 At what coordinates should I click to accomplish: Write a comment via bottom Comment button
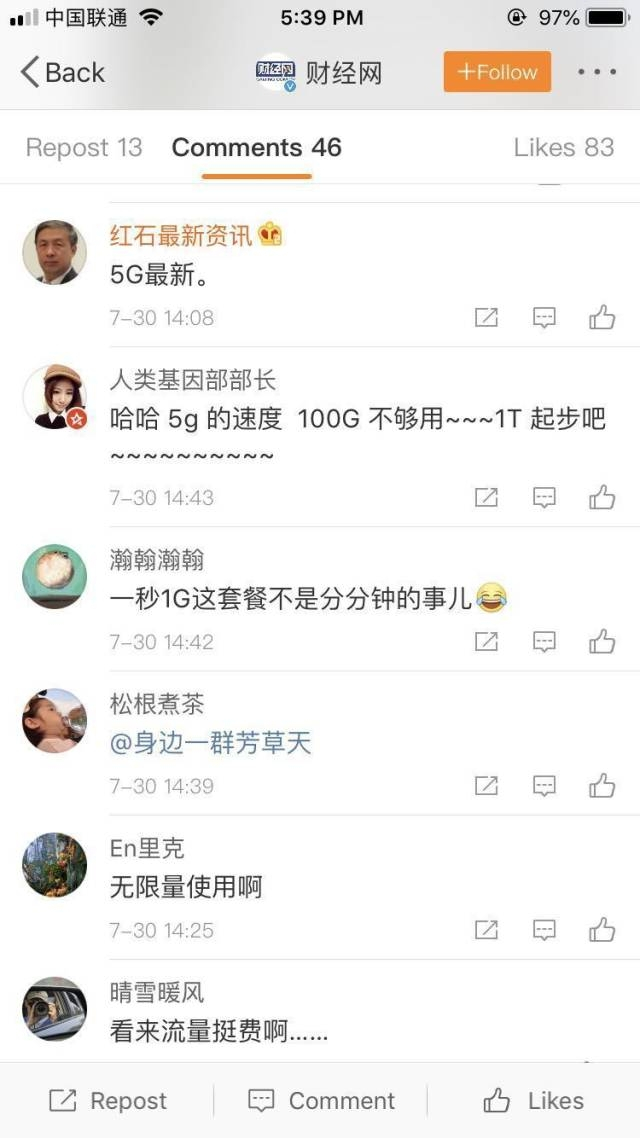tap(321, 1101)
